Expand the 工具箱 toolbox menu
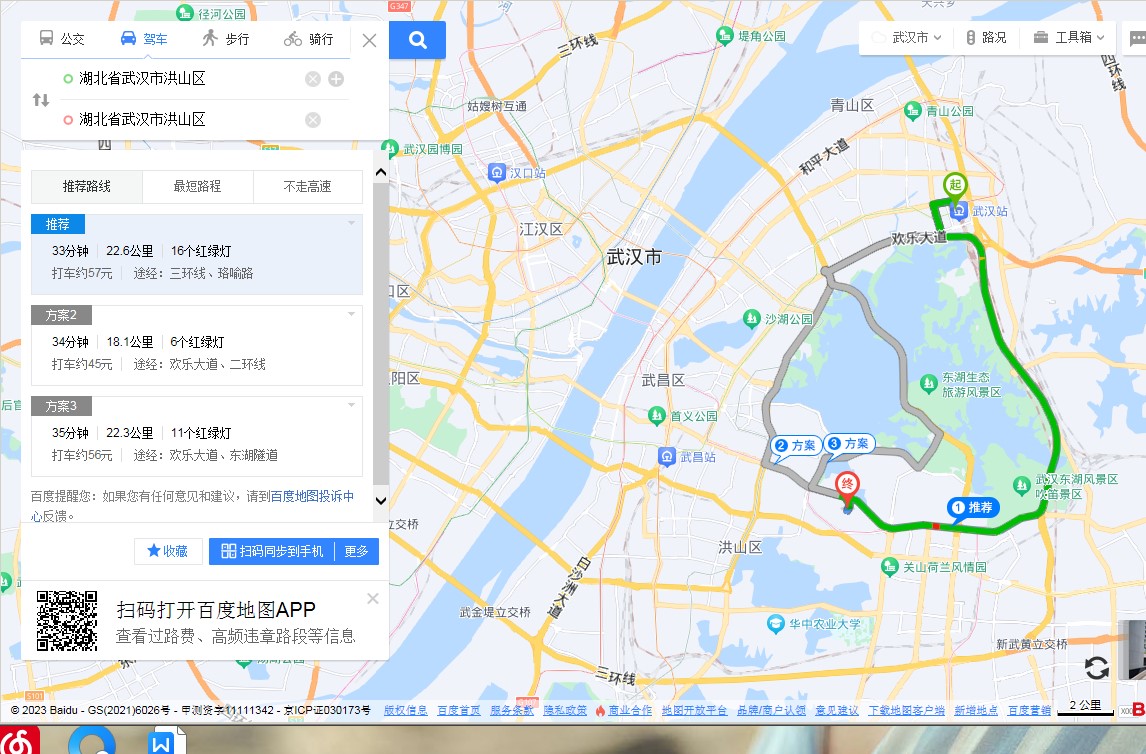Screen dimensions: 1146x754 click(x=1069, y=38)
